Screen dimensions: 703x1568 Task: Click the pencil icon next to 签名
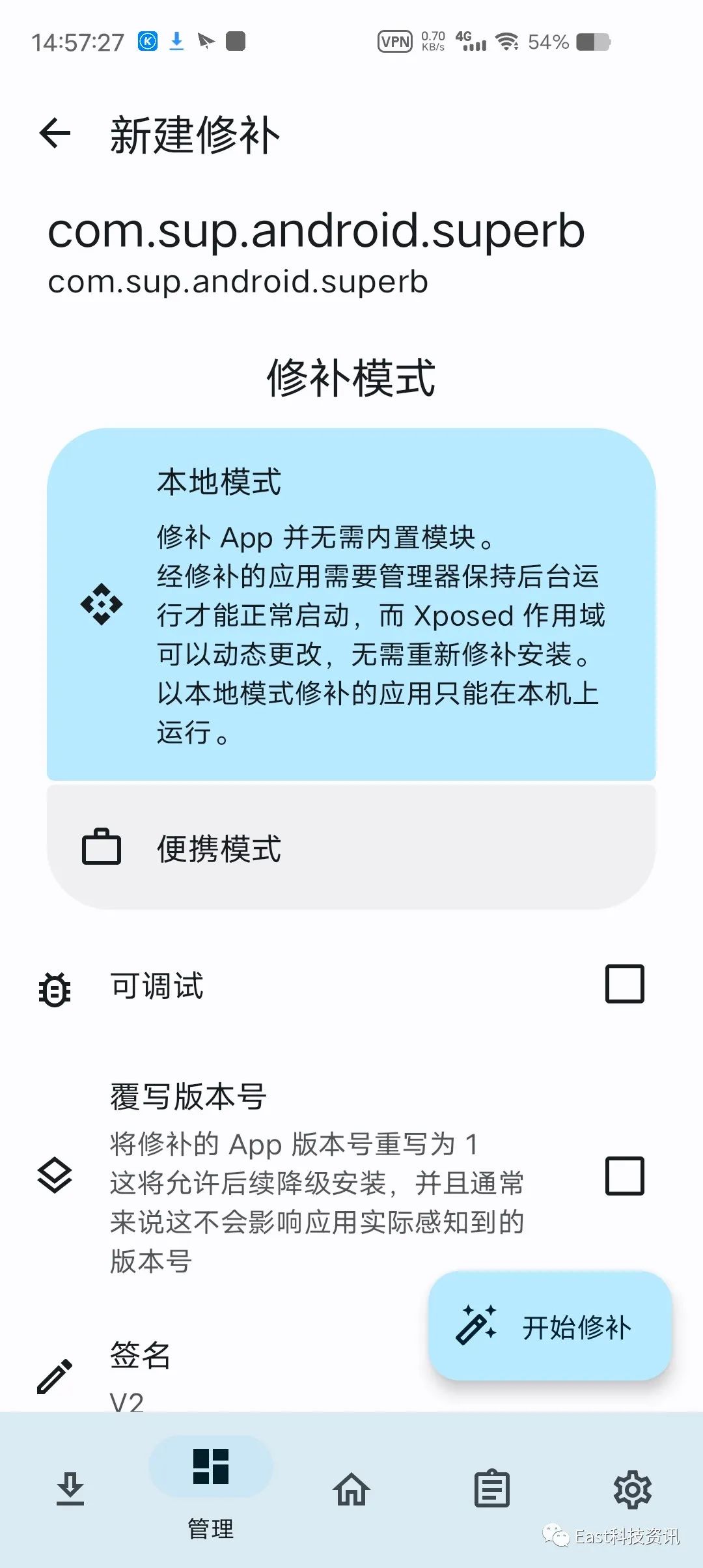(x=55, y=1376)
